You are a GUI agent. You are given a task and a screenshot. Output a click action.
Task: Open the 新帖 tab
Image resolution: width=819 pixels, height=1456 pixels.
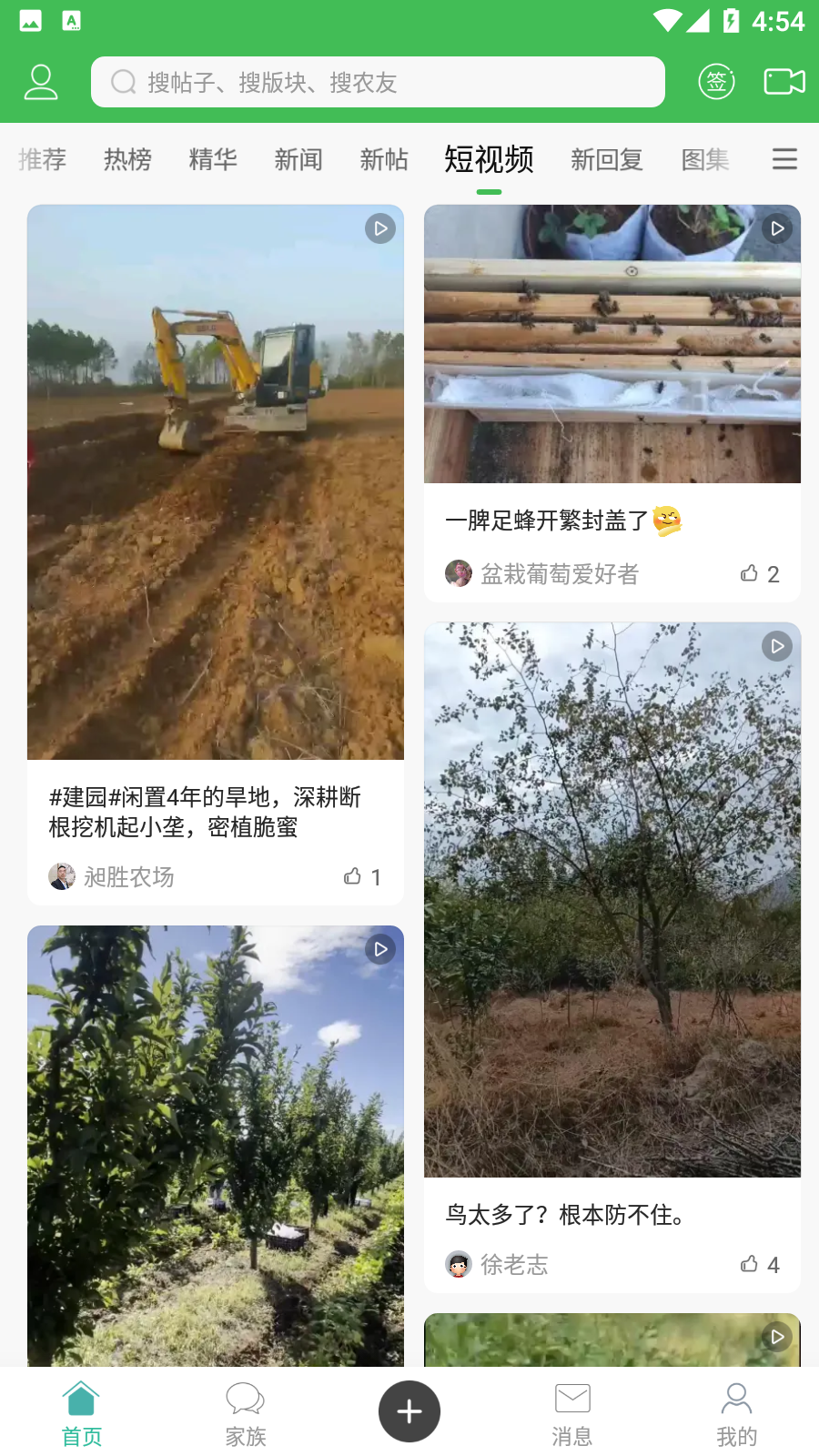pyautogui.click(x=384, y=160)
